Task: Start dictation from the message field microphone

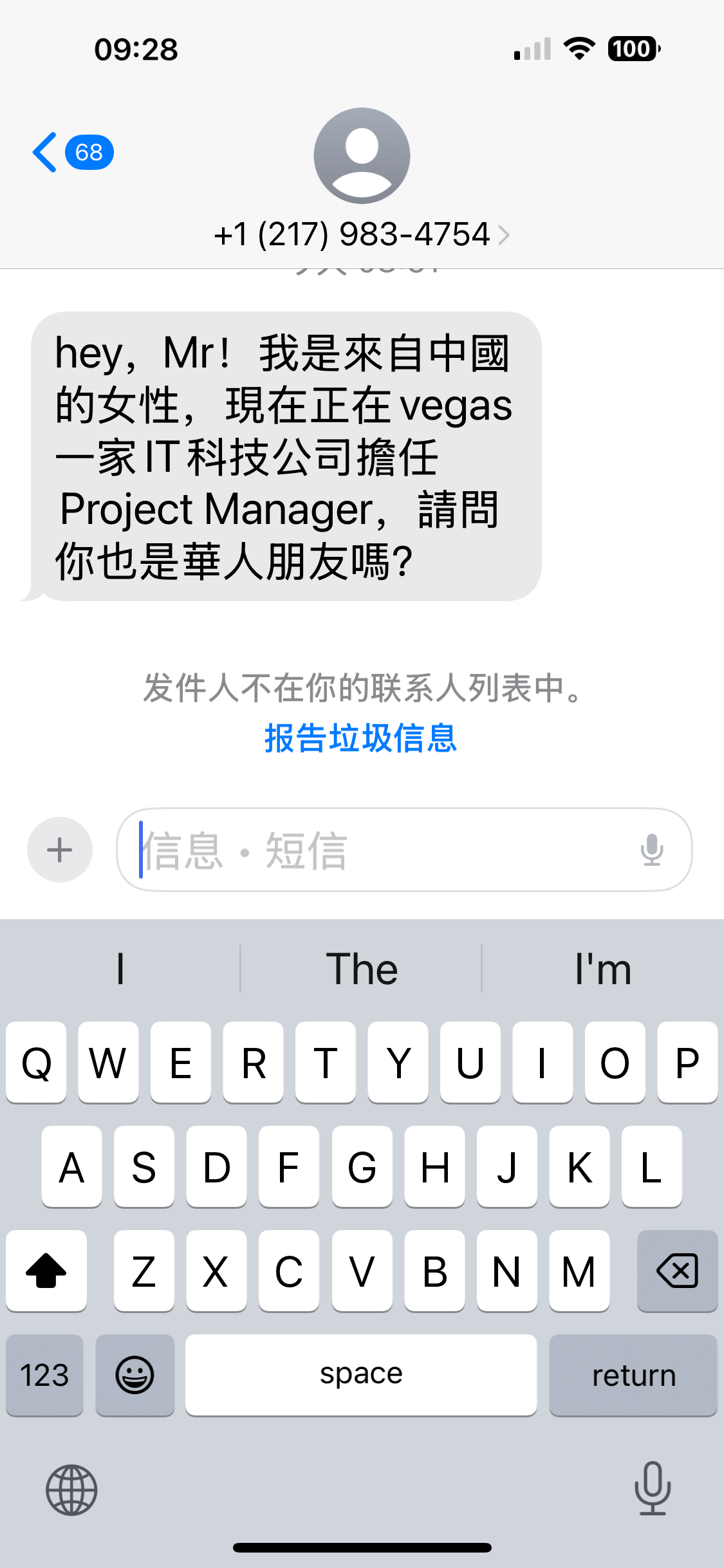Action: click(651, 850)
